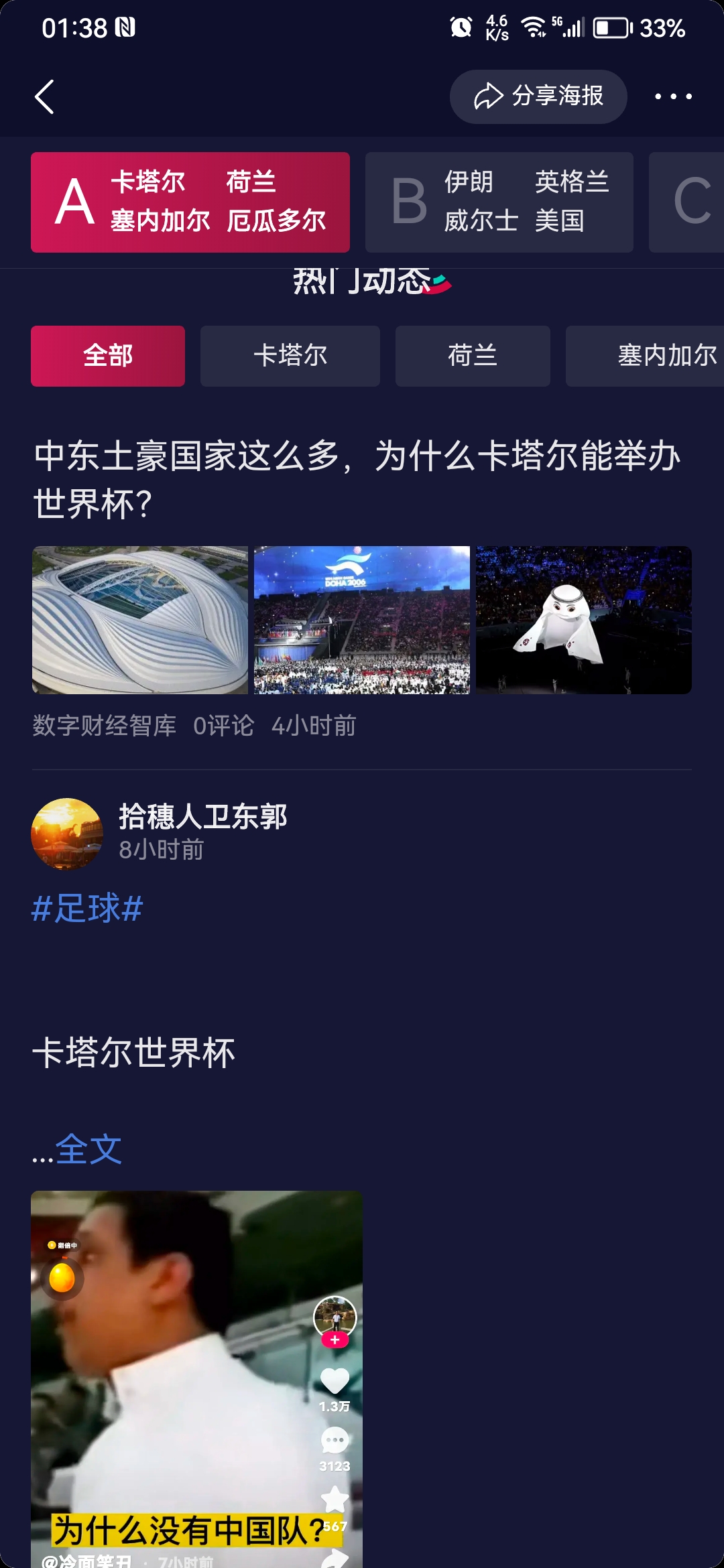Select the 全部 filter chip
Screen dimensions: 724x1568
click(x=108, y=356)
